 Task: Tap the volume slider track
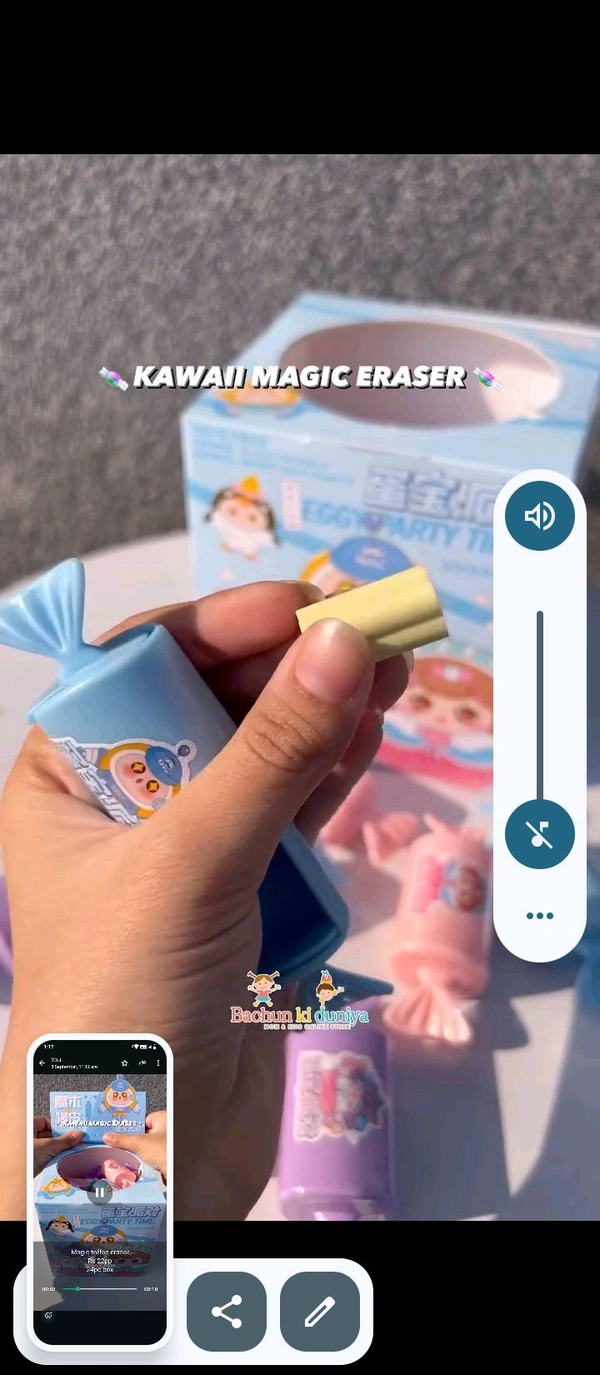tap(540, 700)
